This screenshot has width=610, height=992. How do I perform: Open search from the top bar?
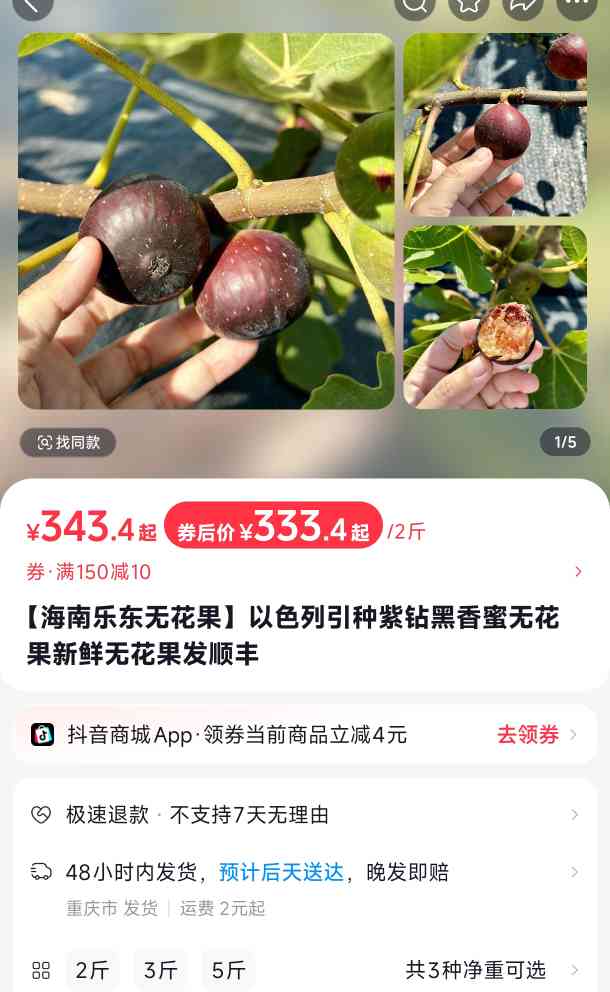point(414,5)
